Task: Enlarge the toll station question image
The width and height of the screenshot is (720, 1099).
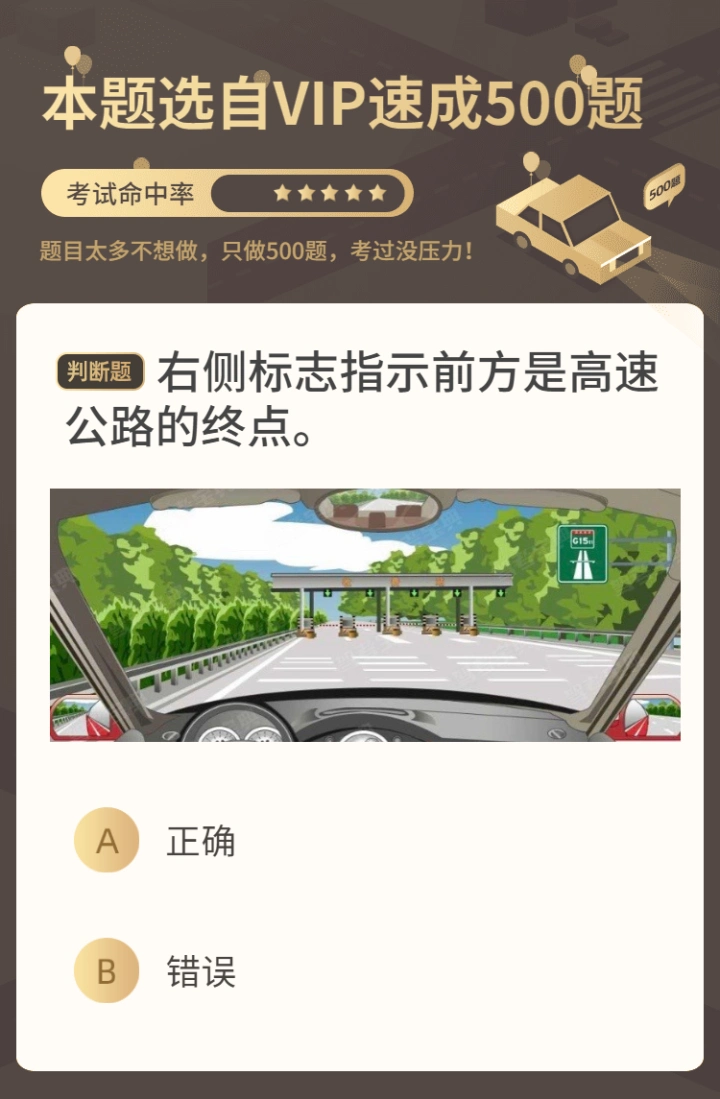Action: click(x=365, y=615)
